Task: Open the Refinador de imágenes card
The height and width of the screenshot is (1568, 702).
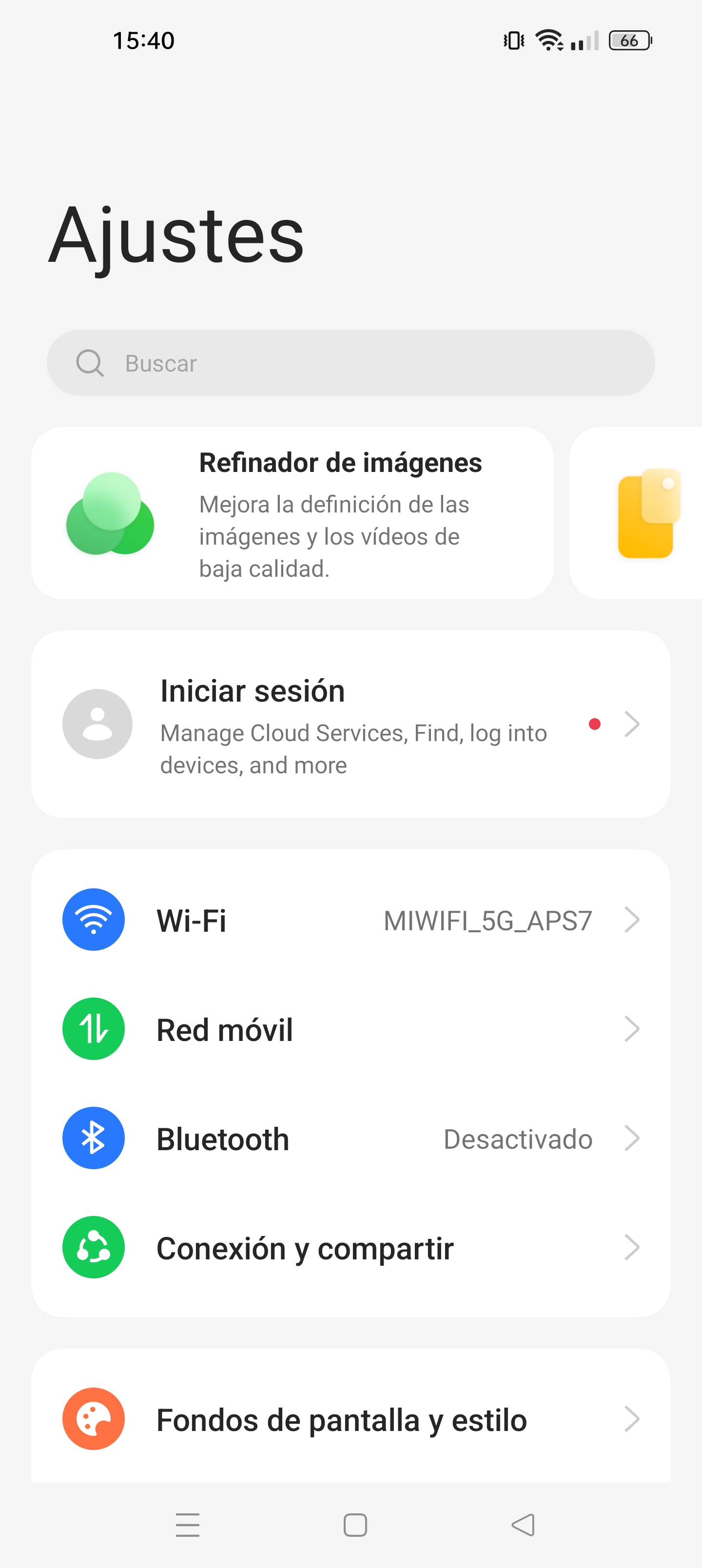Action: pos(292,513)
